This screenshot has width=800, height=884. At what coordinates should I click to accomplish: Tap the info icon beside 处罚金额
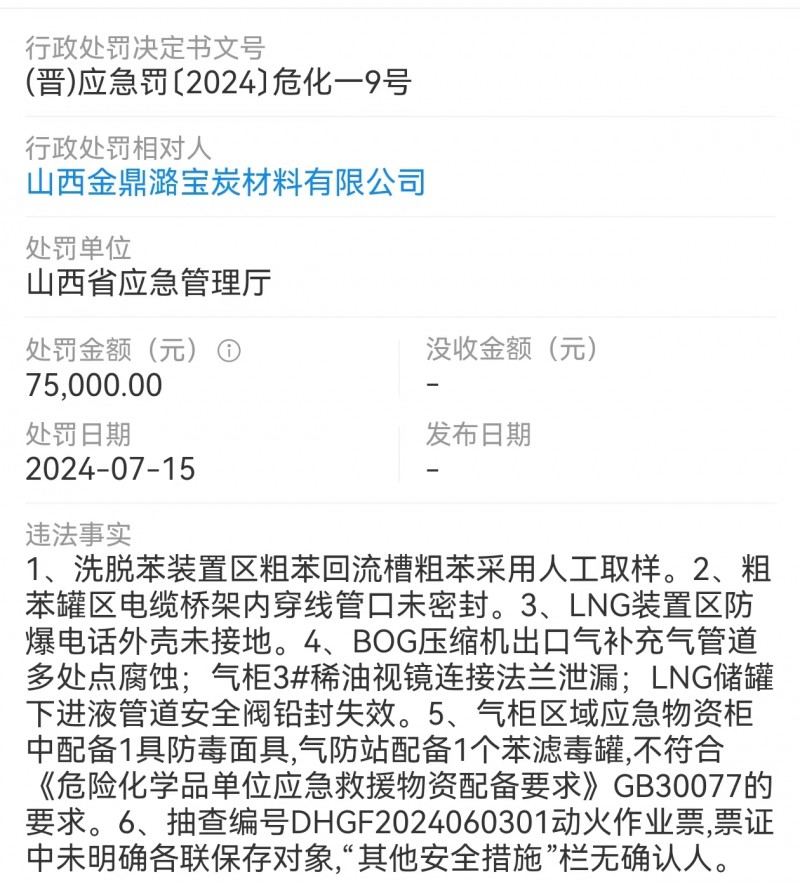230,350
